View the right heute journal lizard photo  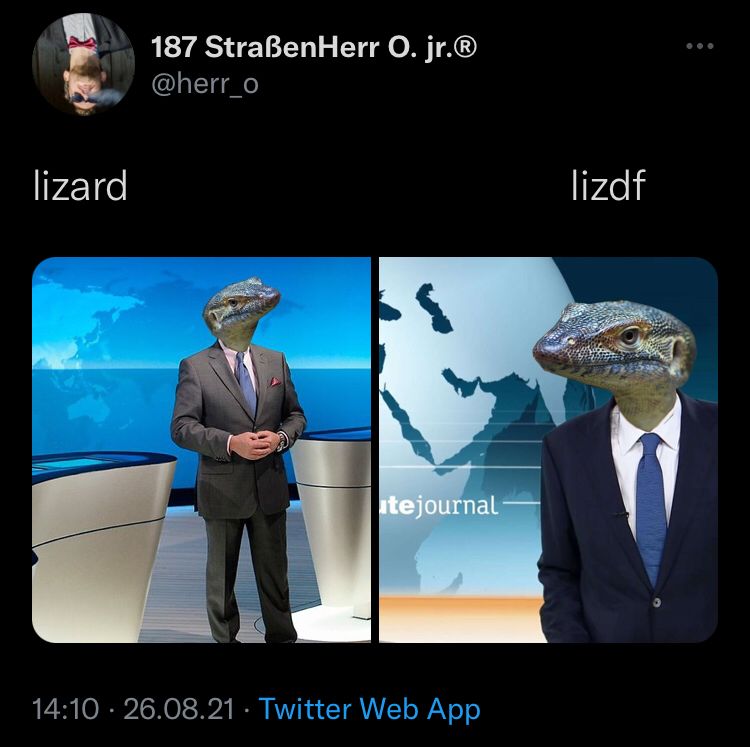[x=548, y=449]
